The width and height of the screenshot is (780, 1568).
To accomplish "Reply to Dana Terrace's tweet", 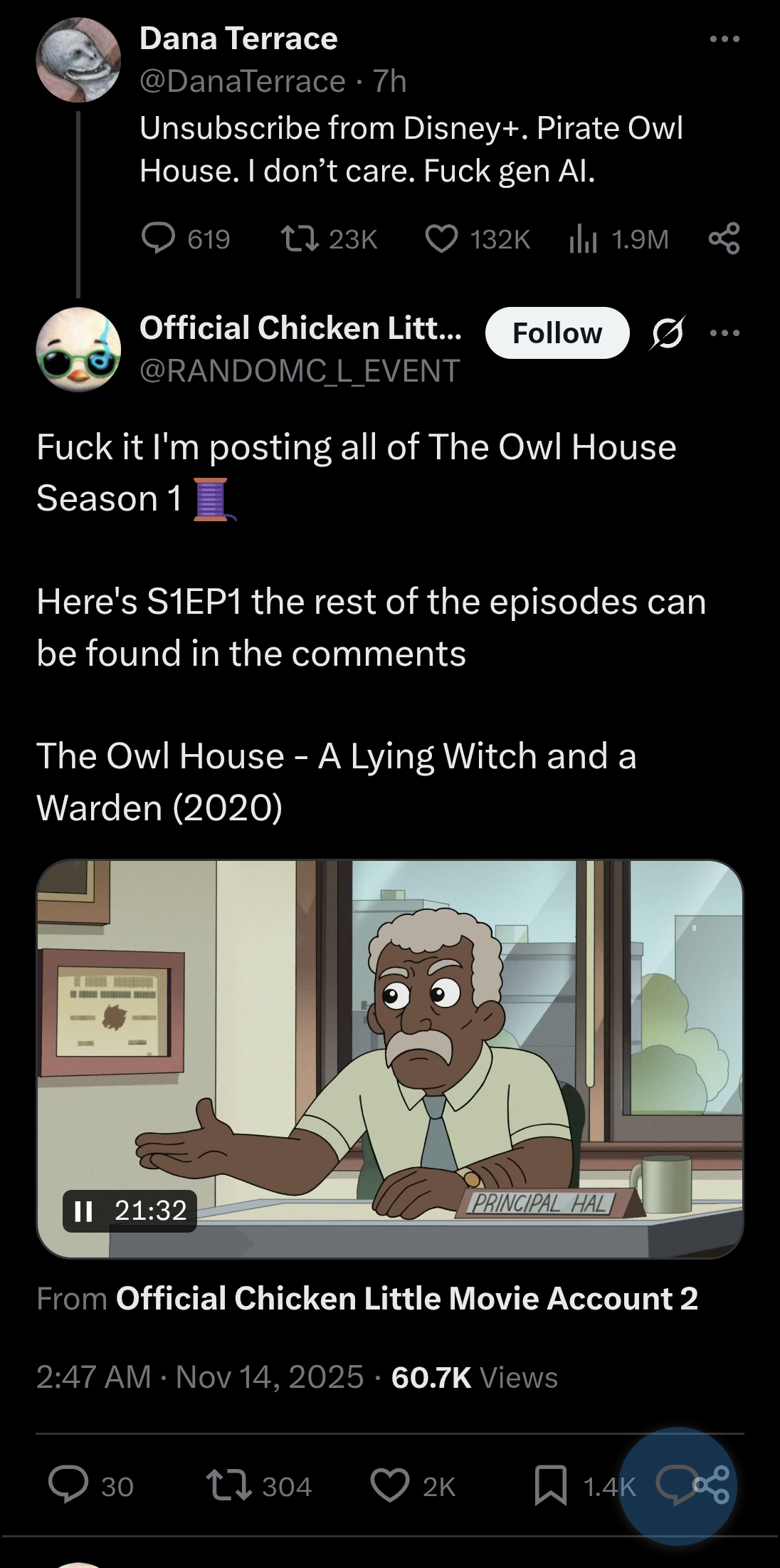I will pos(158,239).
